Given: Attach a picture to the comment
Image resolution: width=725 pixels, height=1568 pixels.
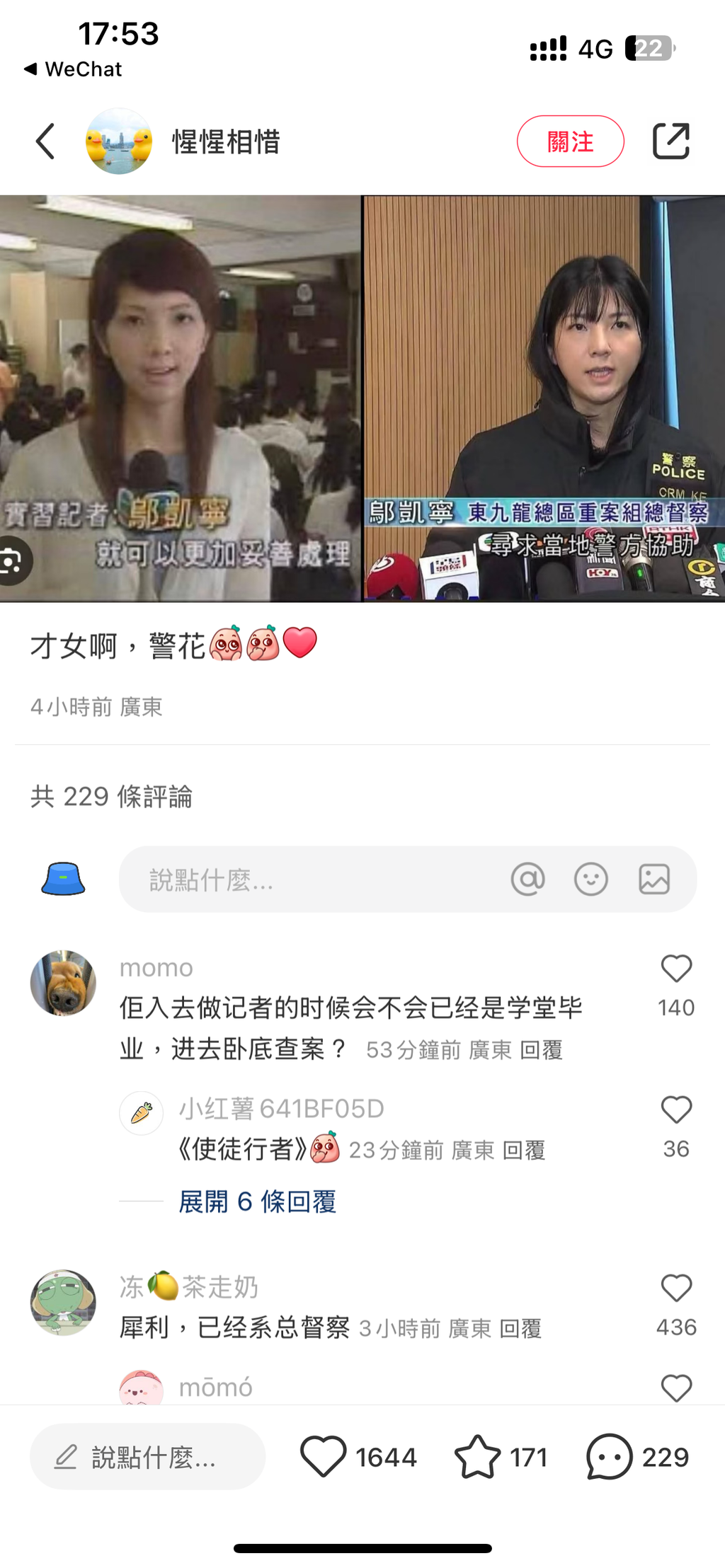Looking at the screenshot, I should [x=653, y=880].
